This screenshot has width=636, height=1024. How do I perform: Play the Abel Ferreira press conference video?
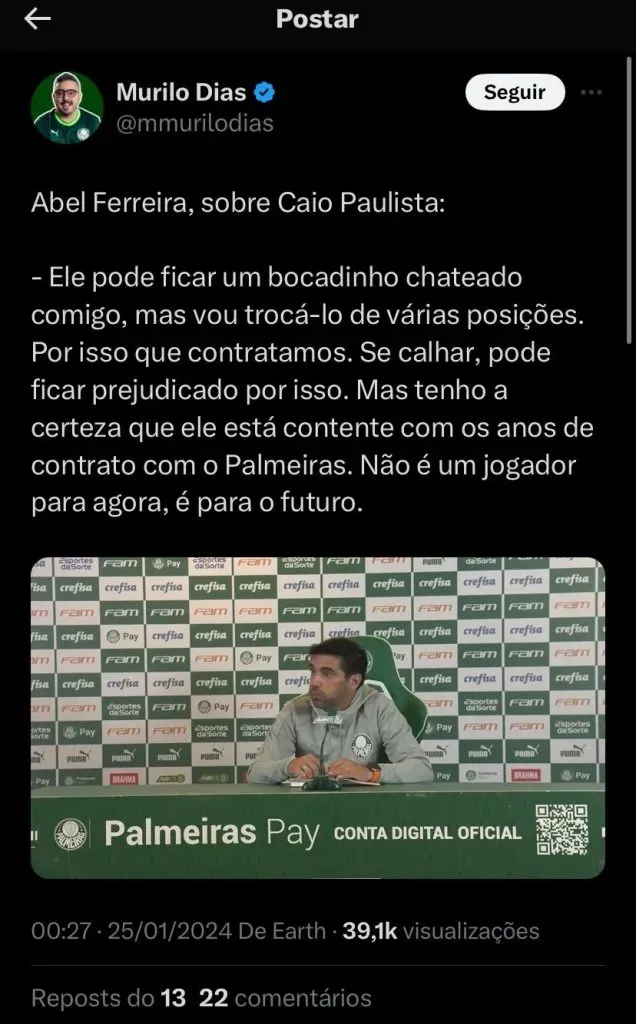tap(317, 717)
